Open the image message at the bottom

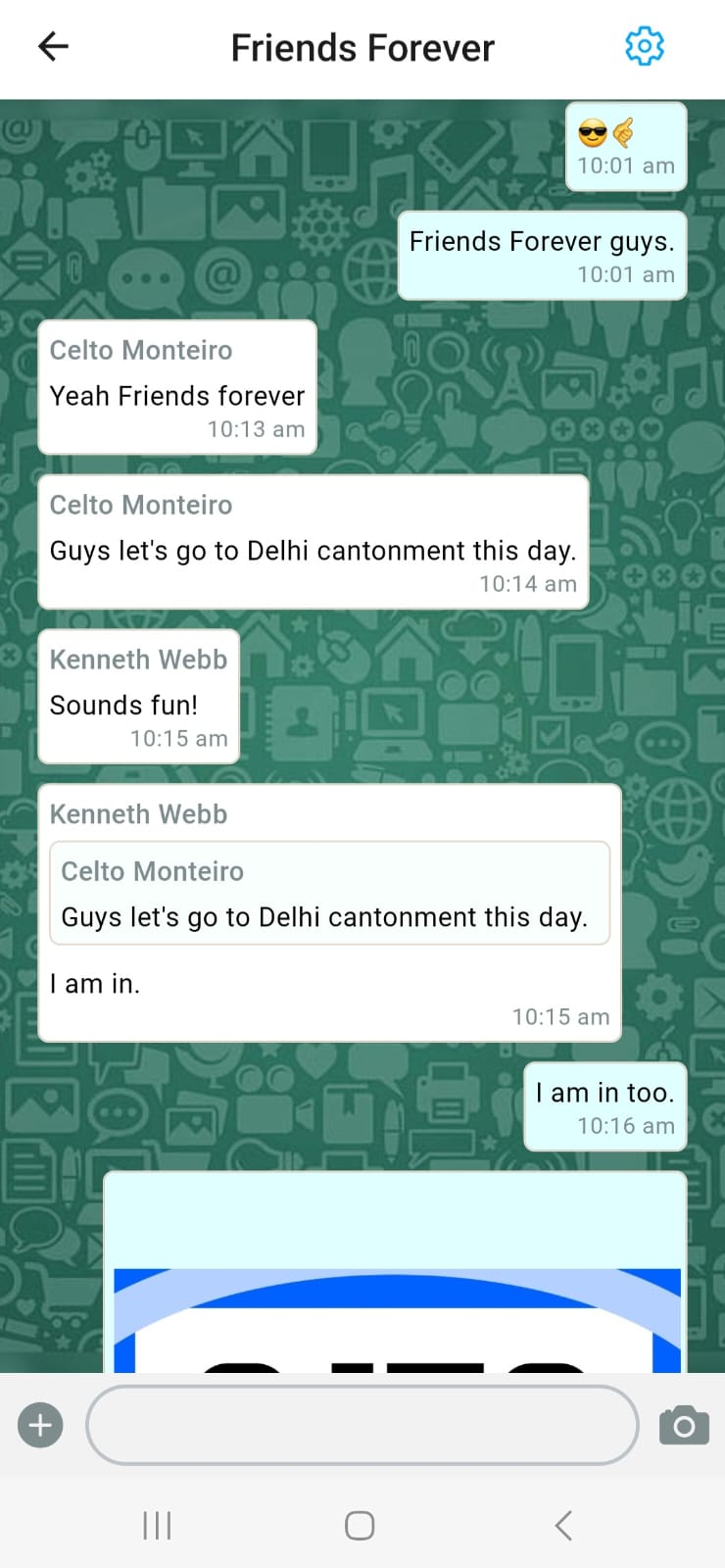pyautogui.click(x=396, y=1272)
